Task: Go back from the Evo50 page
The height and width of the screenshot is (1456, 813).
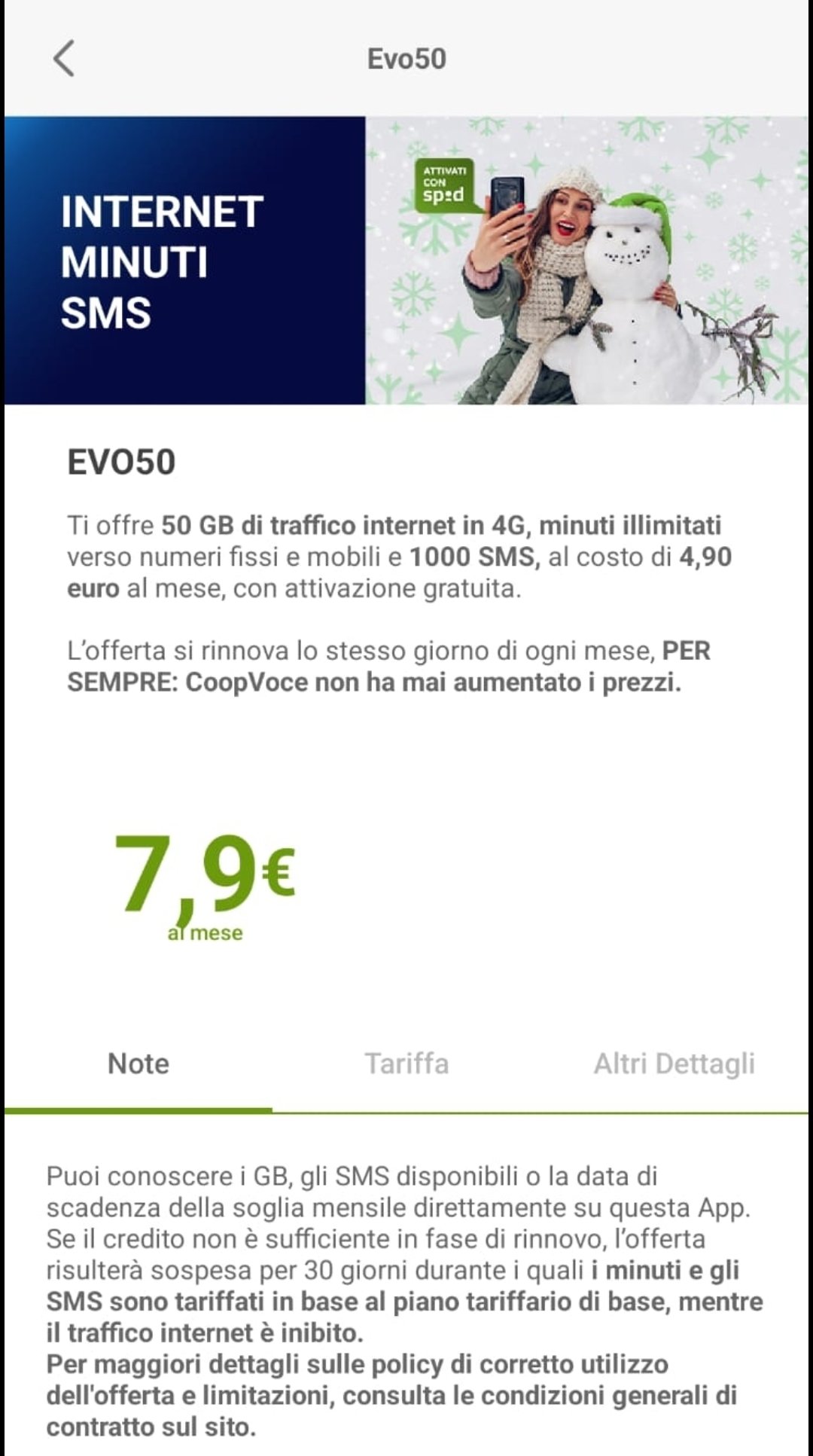Action: click(x=64, y=59)
